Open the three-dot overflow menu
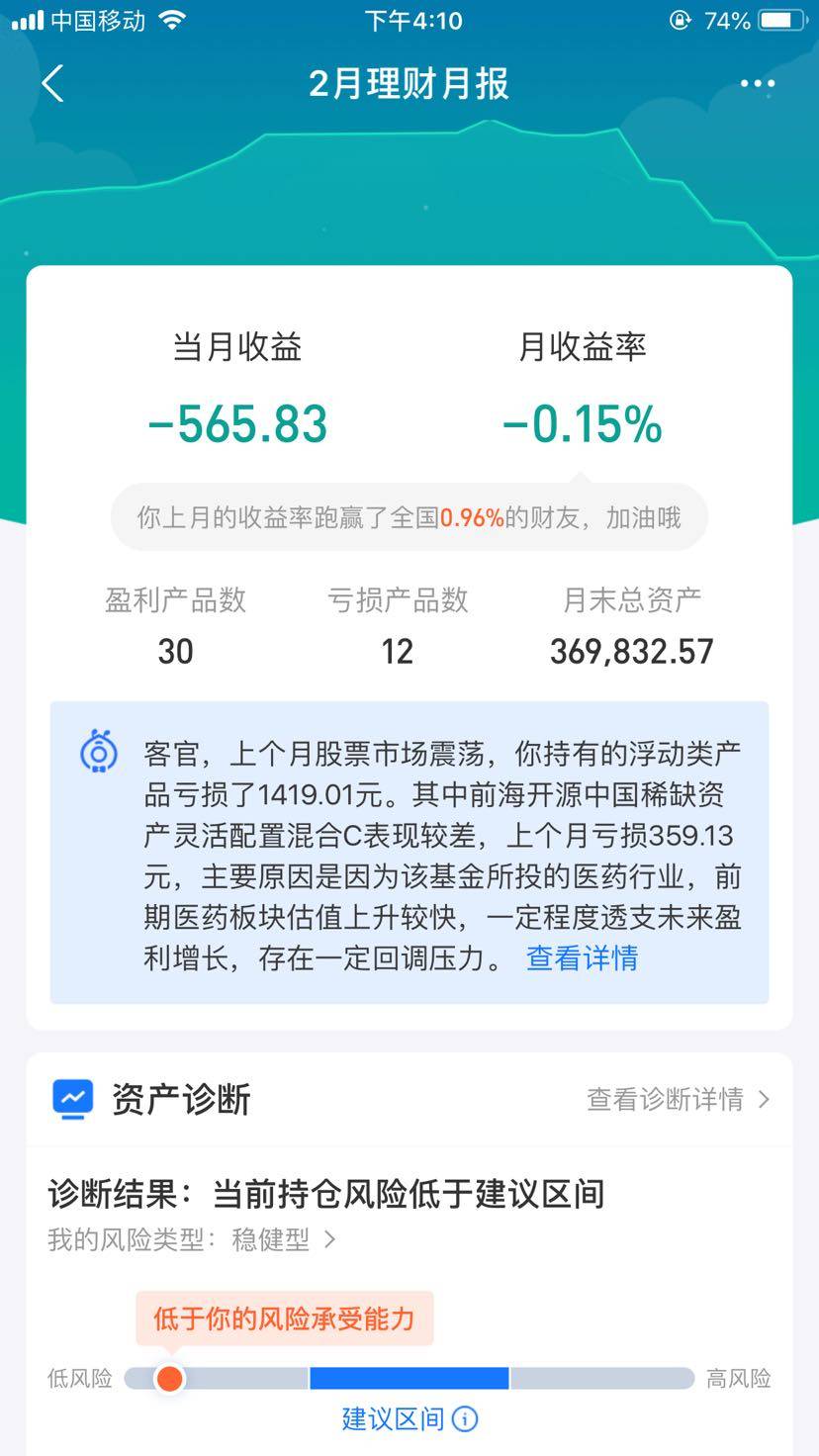This screenshot has width=819, height=1456. tap(758, 84)
